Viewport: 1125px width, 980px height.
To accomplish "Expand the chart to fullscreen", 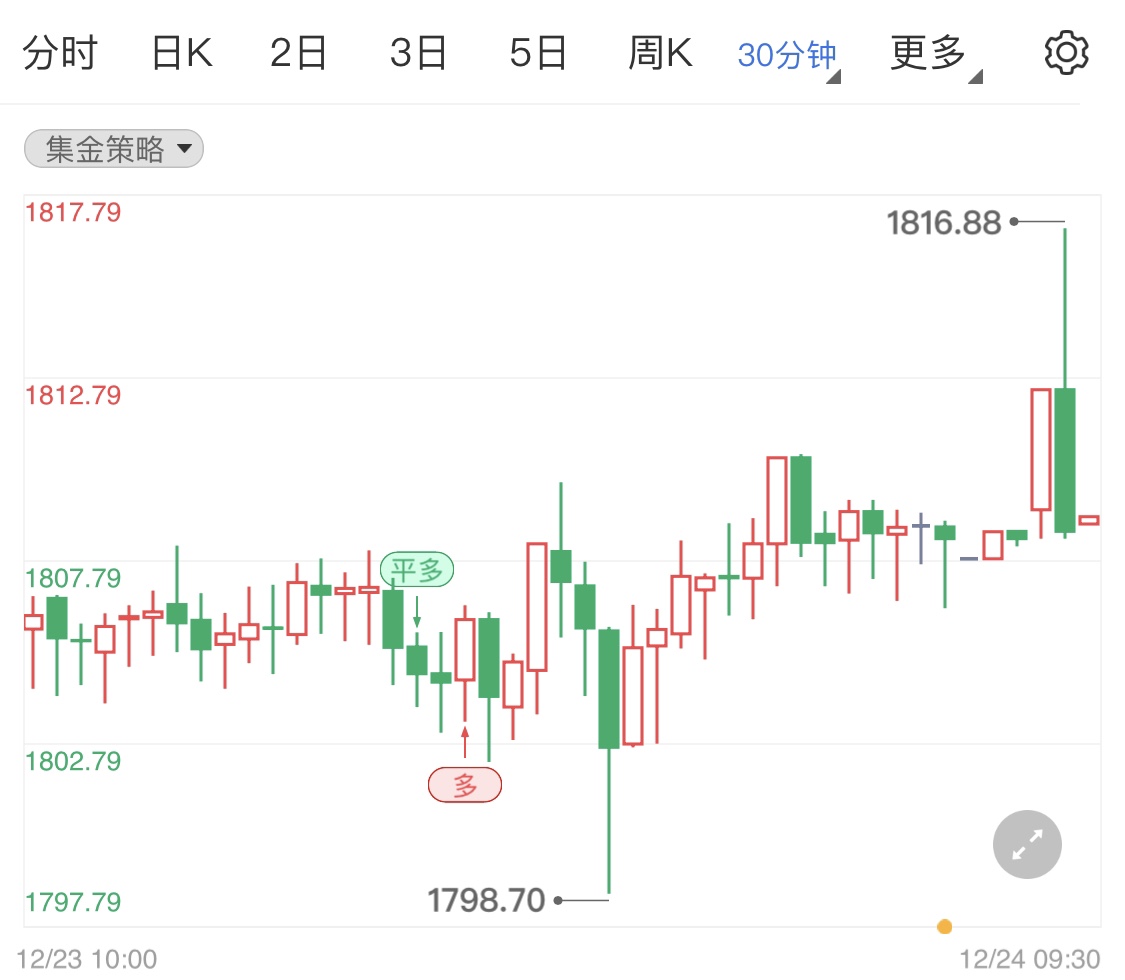I will coord(1027,845).
